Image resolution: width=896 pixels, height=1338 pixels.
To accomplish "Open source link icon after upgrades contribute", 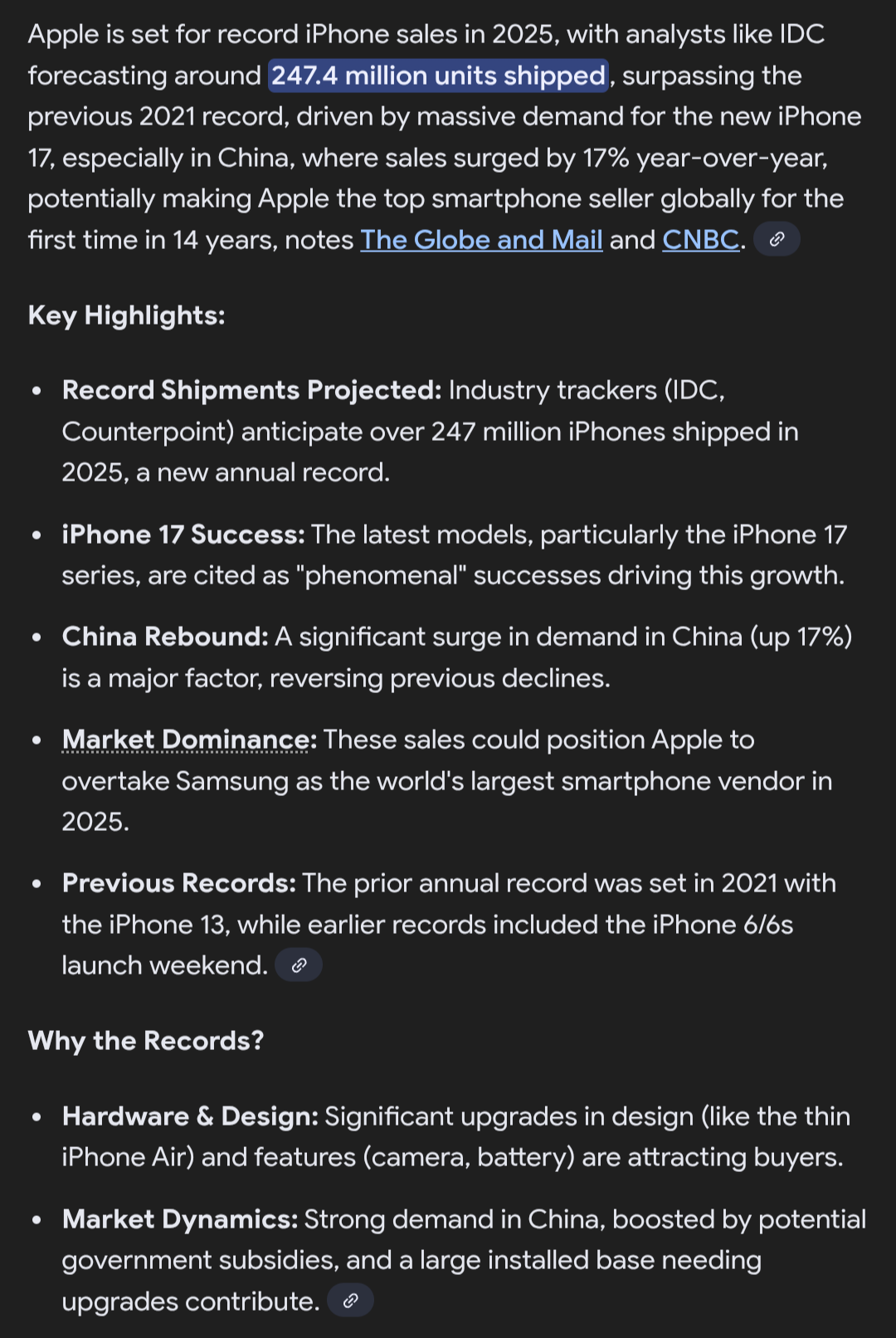I will click(350, 1301).
